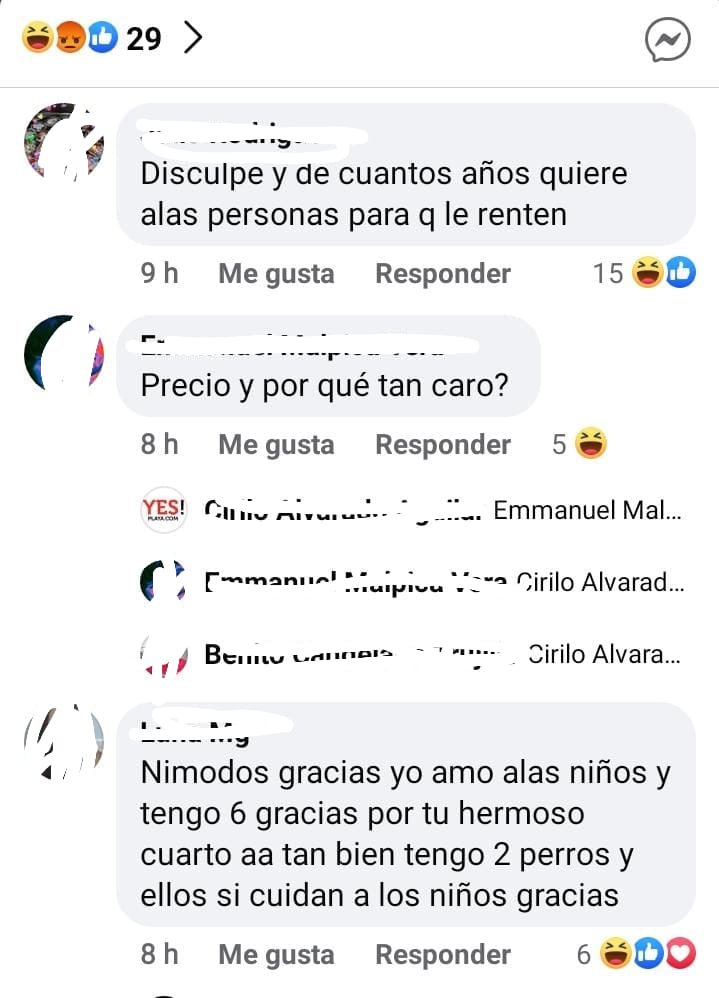
Task: Reply to the comment starting "Nimodos gracias"
Action: coord(442,954)
